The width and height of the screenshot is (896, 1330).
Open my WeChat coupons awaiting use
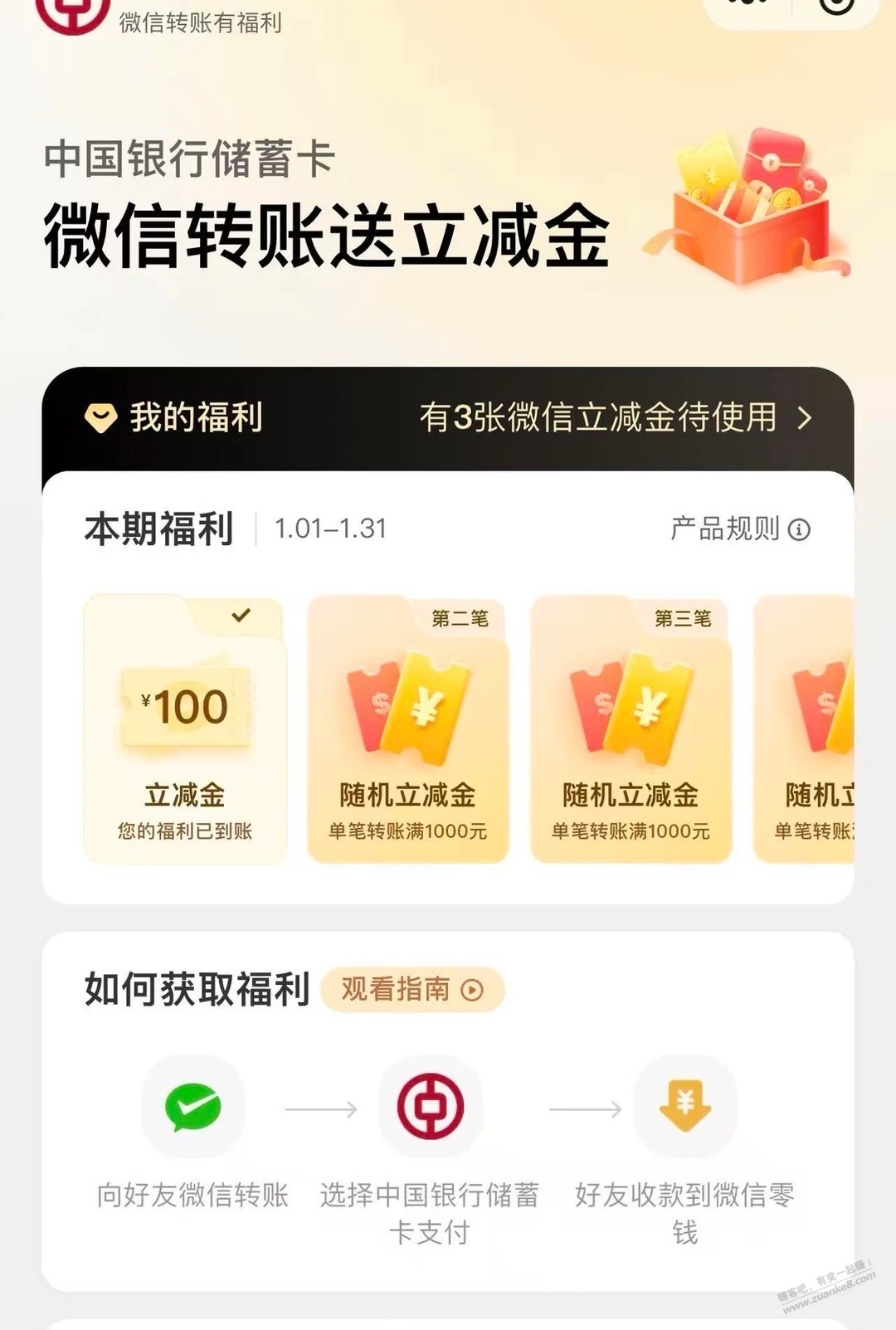(x=614, y=417)
